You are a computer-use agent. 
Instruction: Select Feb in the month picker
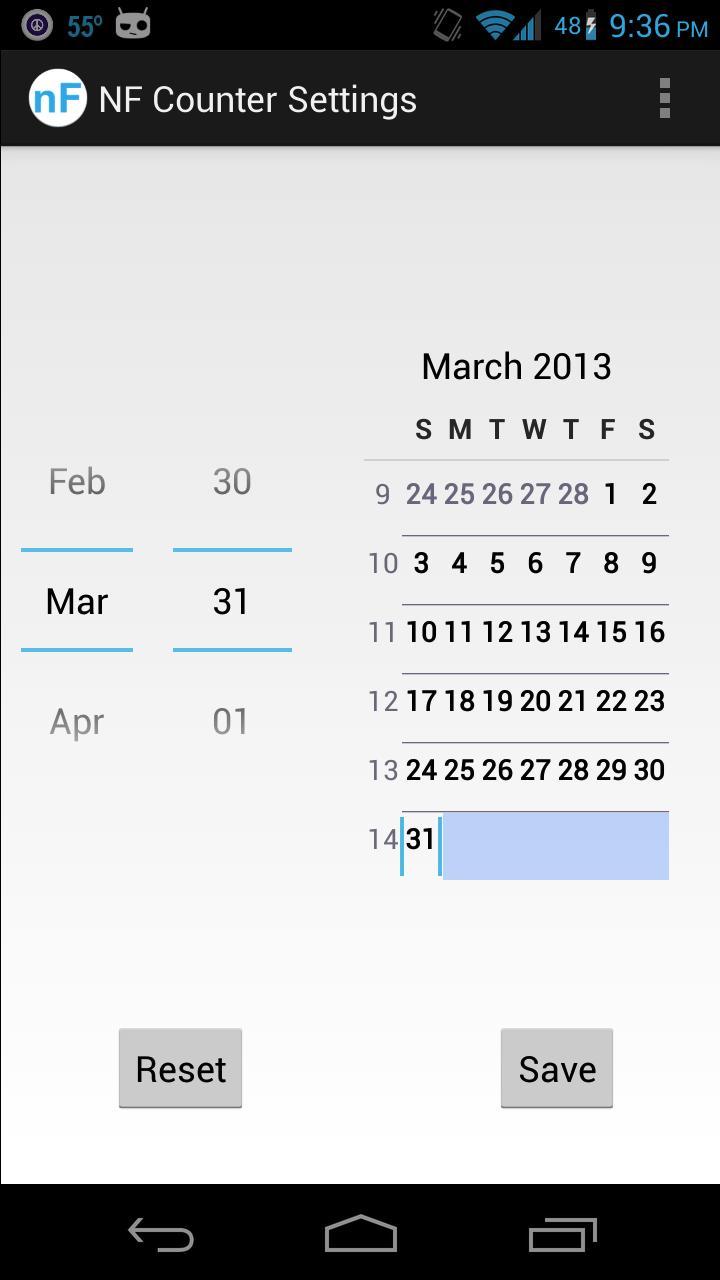[x=77, y=482]
